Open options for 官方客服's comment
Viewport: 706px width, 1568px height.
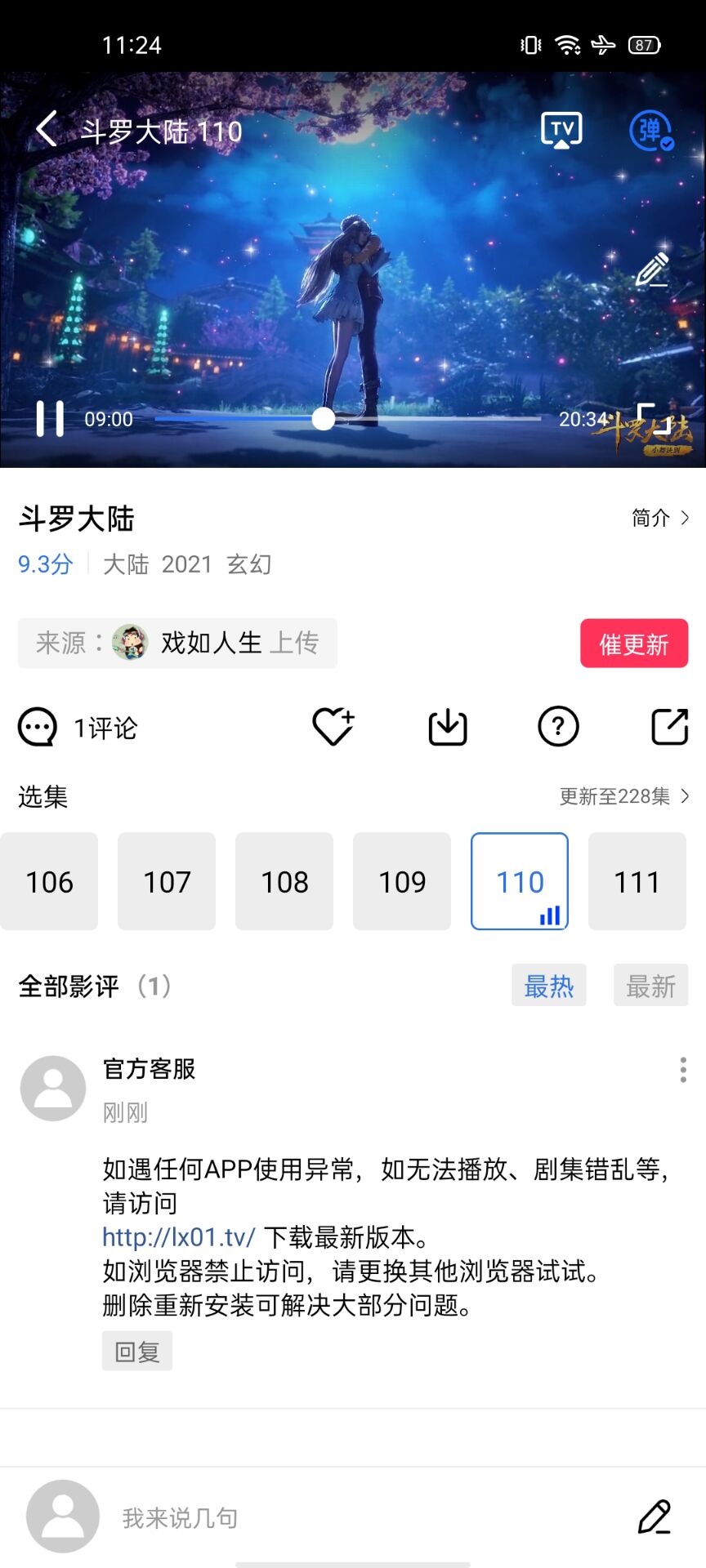coord(683,1070)
